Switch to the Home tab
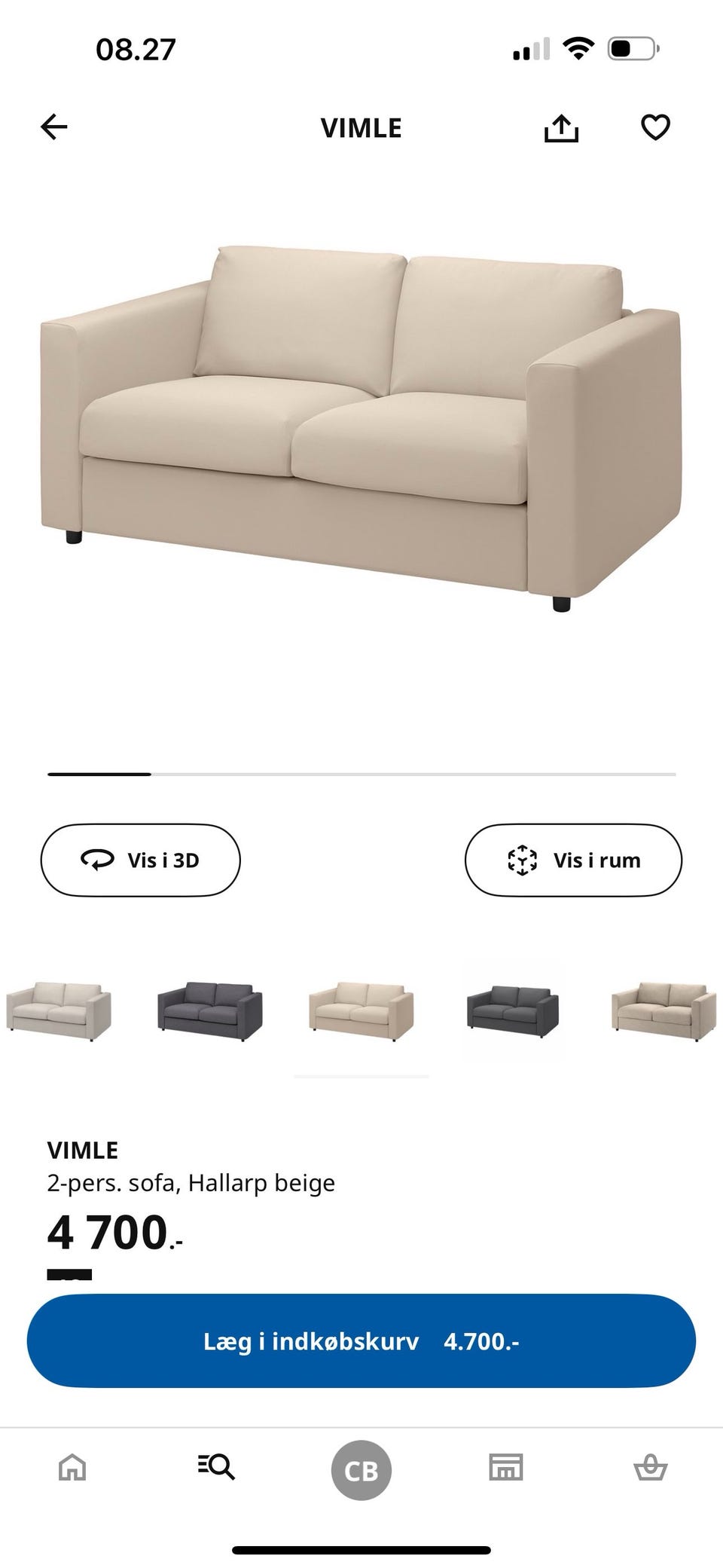Image resolution: width=723 pixels, height=1568 pixels. tap(72, 1468)
